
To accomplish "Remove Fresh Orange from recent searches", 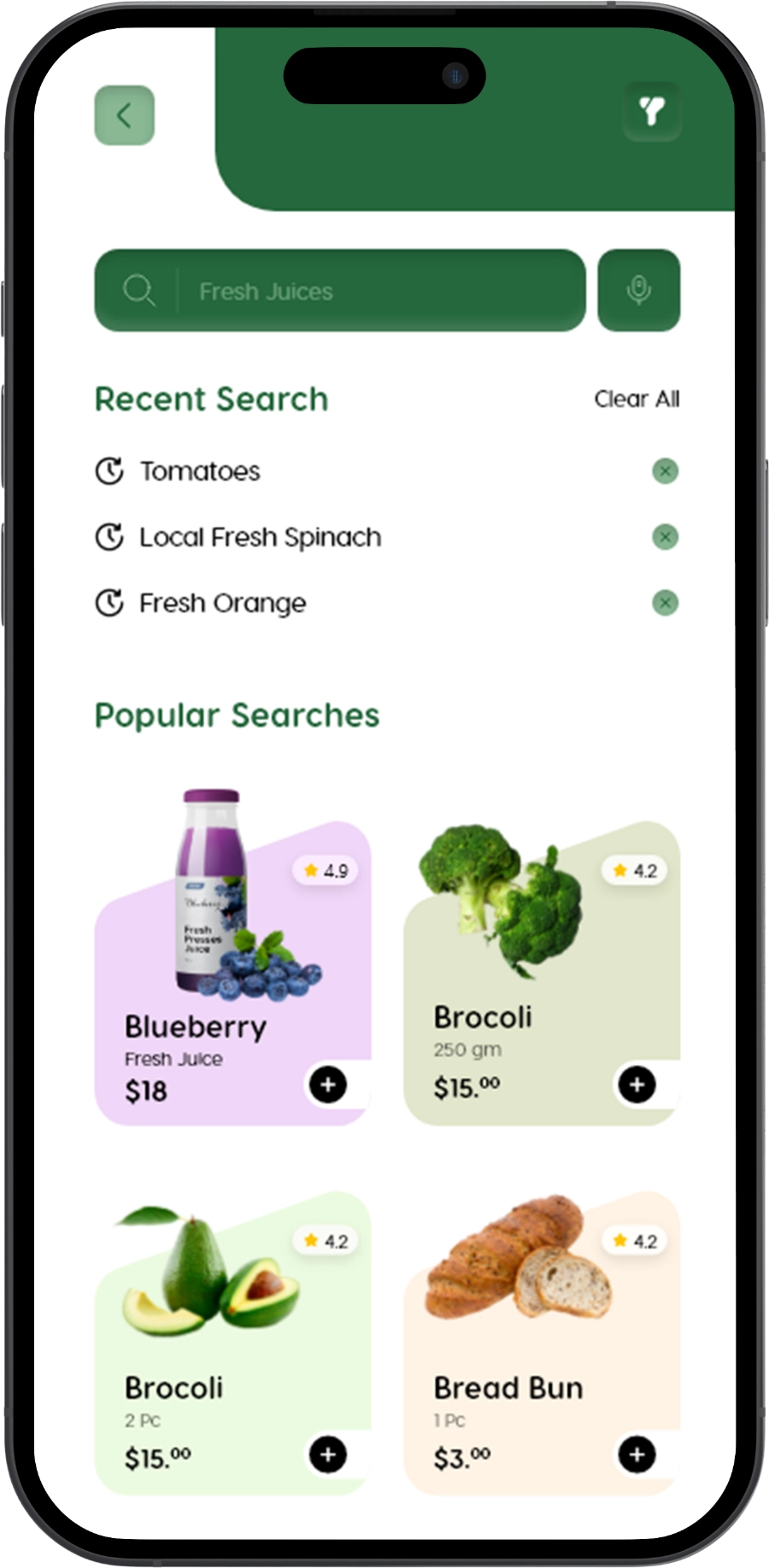I will coord(665,603).
